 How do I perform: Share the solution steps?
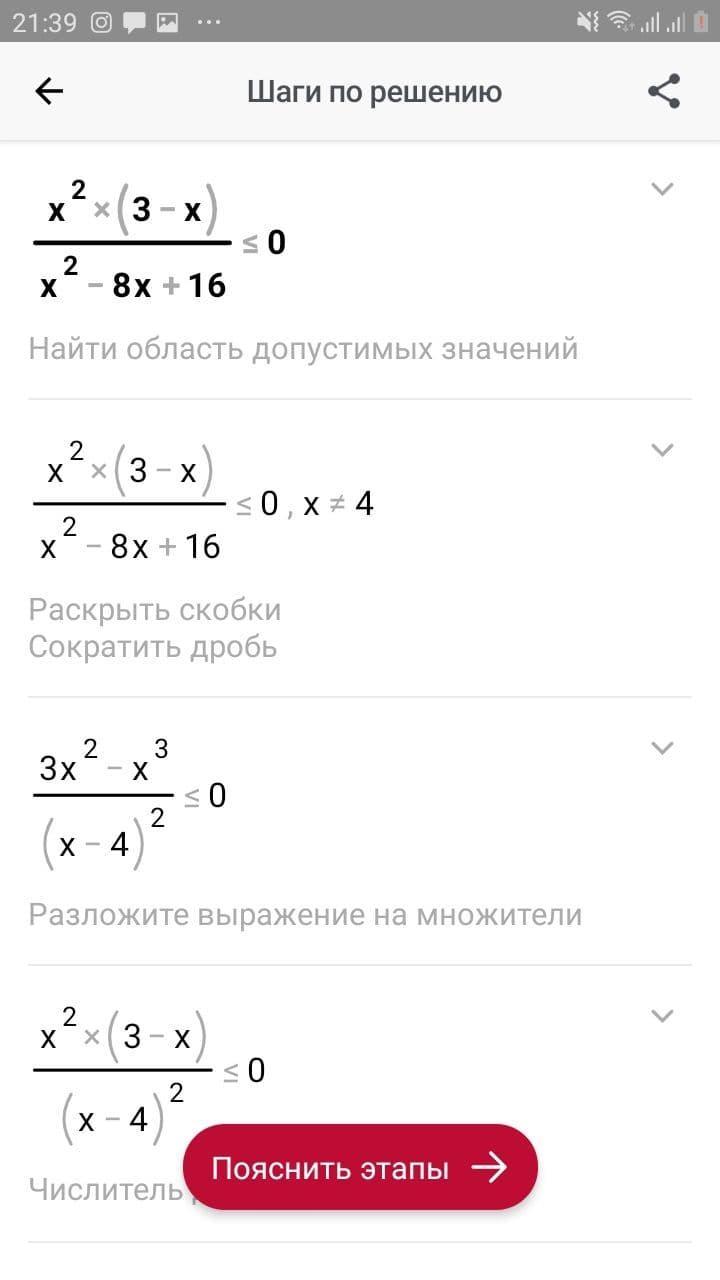[x=664, y=92]
